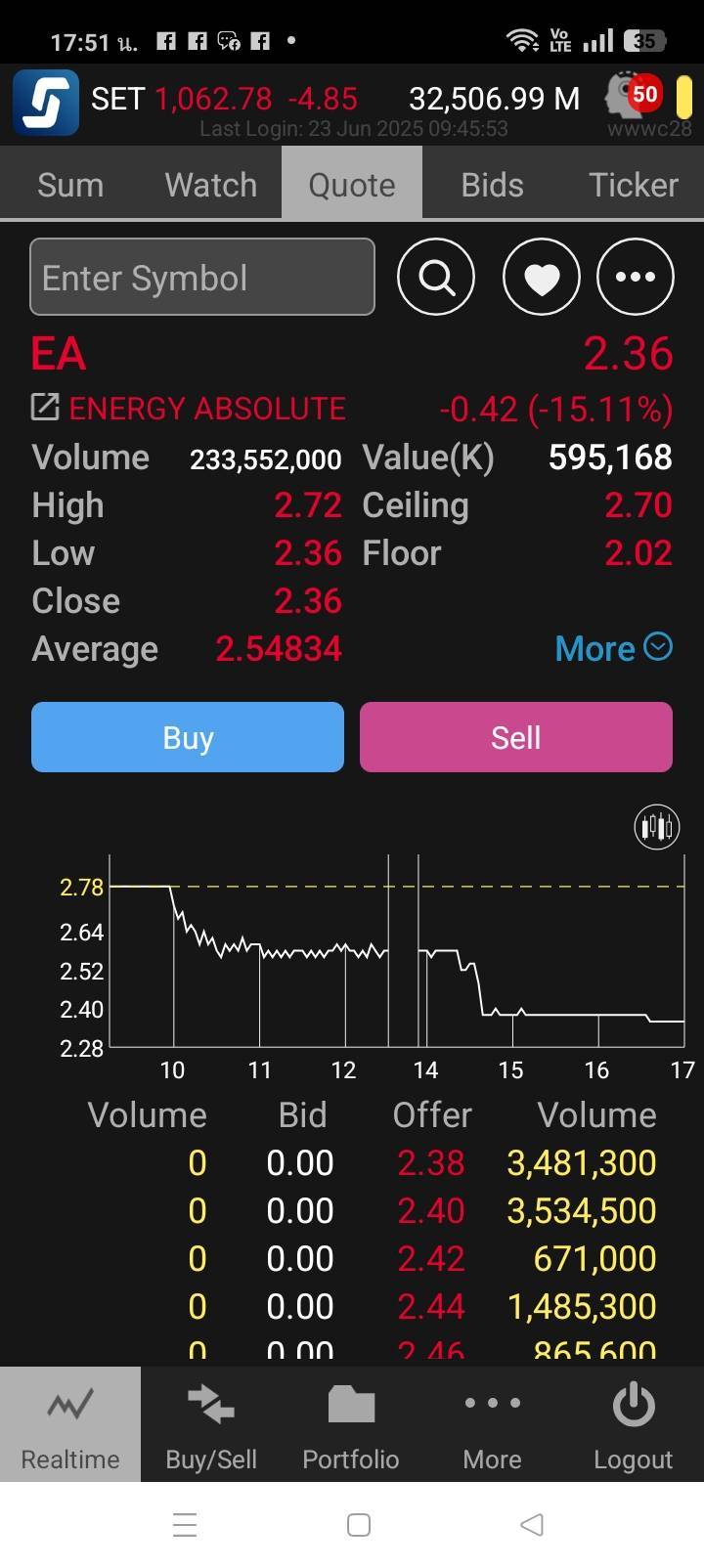Log out of the app
The height and width of the screenshot is (1568, 704).
[x=634, y=1424]
